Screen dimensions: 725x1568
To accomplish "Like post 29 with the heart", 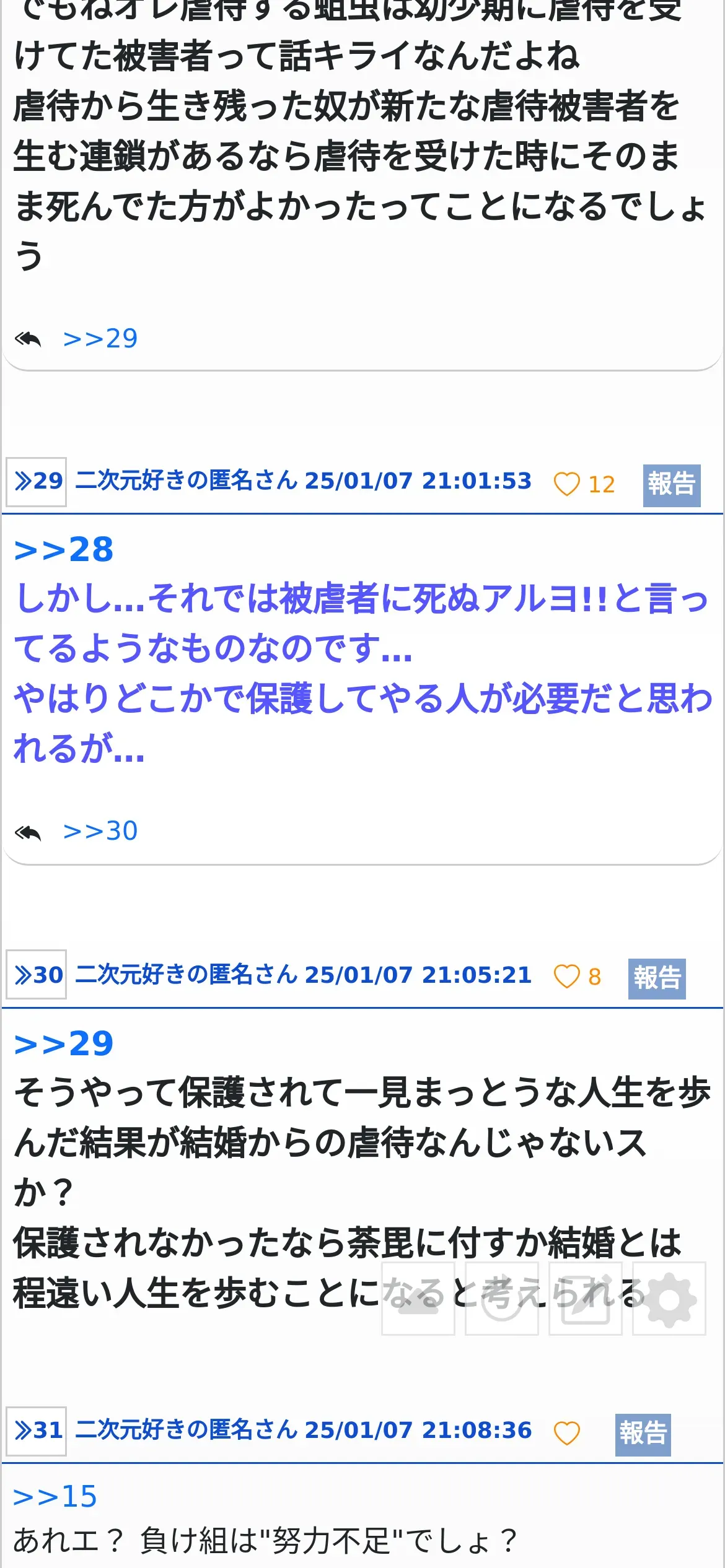I will tap(566, 484).
